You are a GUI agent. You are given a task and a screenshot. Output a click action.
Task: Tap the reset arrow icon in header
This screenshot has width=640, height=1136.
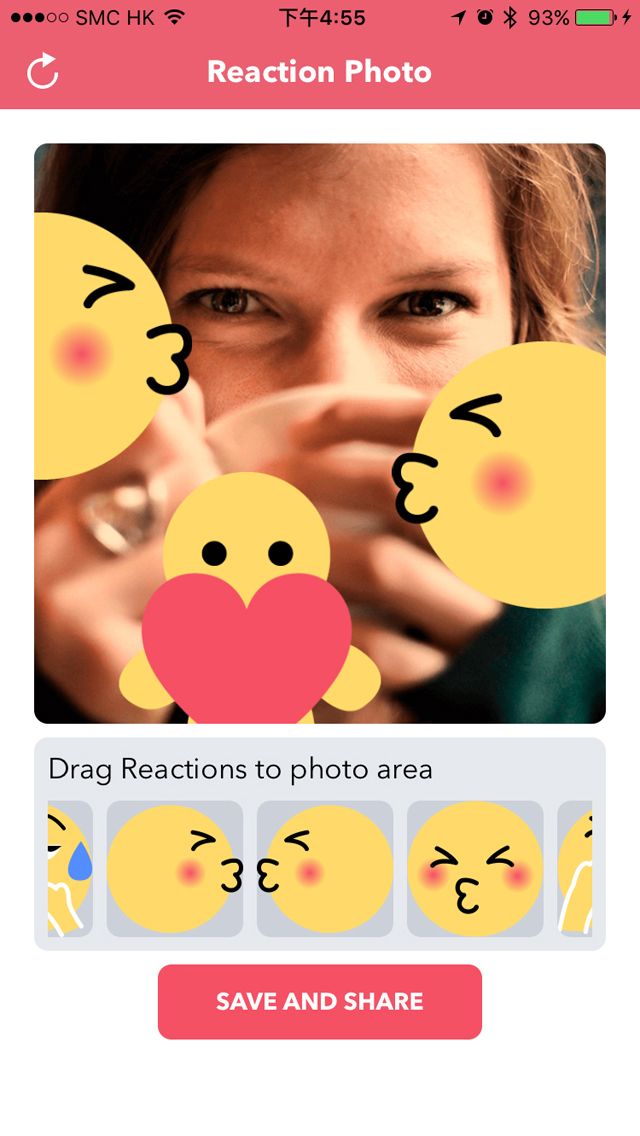pos(43,71)
